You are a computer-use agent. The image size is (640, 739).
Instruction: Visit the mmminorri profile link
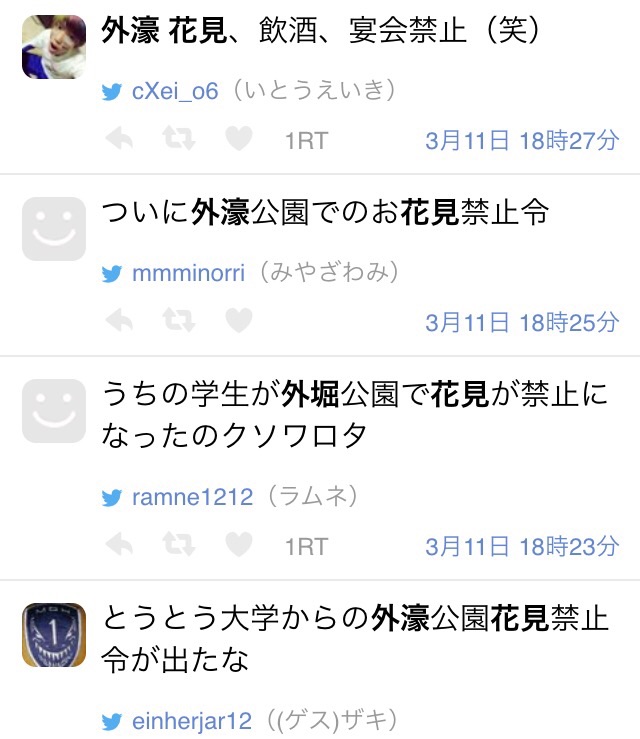coord(188,273)
